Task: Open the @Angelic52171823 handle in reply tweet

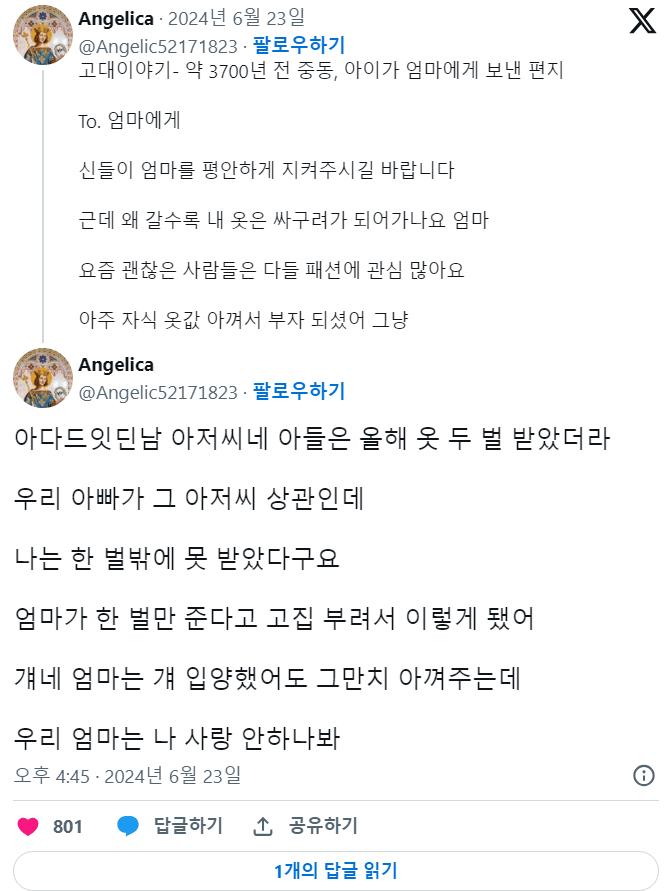Action: coord(158,392)
